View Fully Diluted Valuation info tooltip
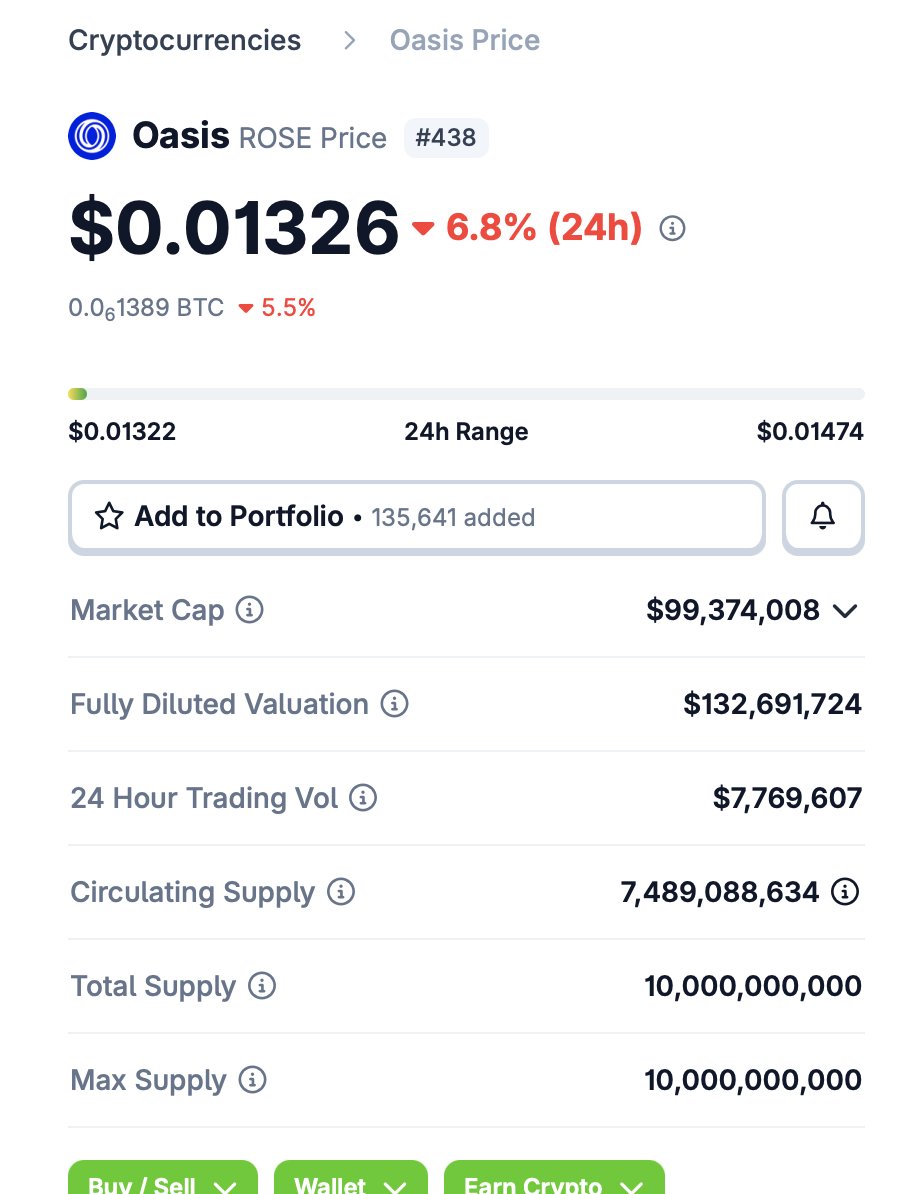This screenshot has height=1194, width=906. (x=395, y=704)
